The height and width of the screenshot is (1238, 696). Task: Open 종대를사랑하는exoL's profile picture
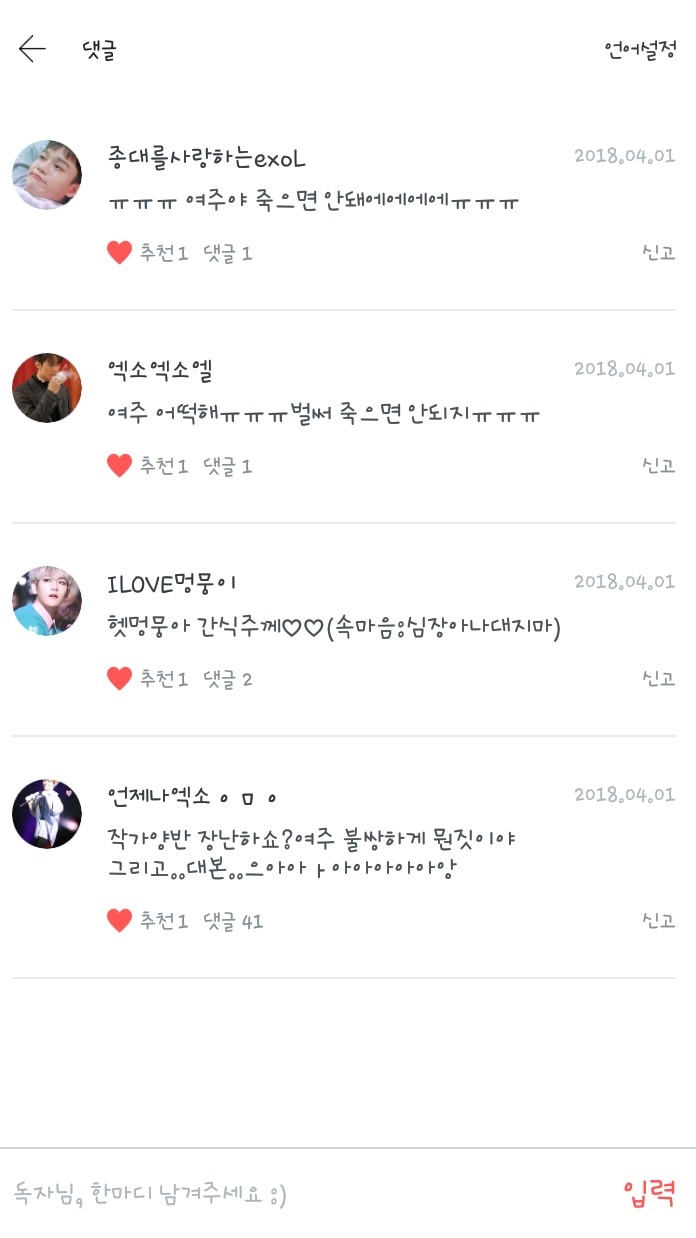[47, 174]
